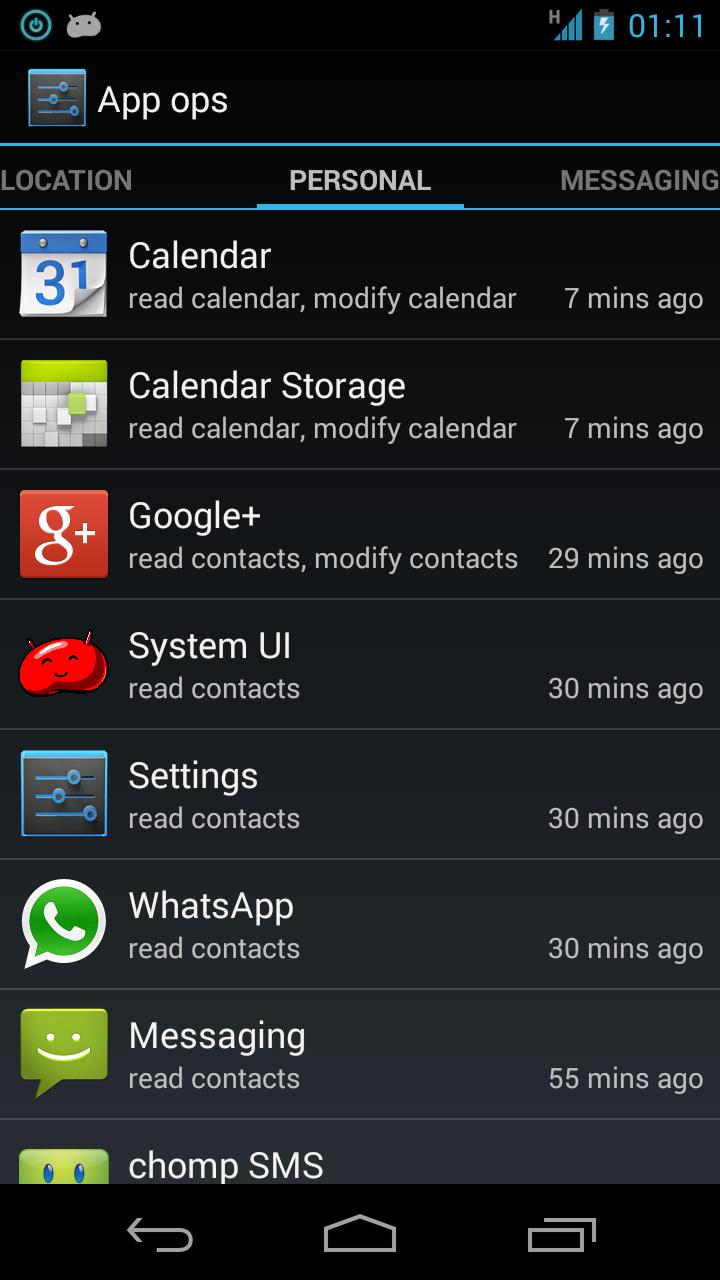The image size is (720, 1280).
Task: Open WhatsApp's read contacts entry
Action: click(360, 923)
